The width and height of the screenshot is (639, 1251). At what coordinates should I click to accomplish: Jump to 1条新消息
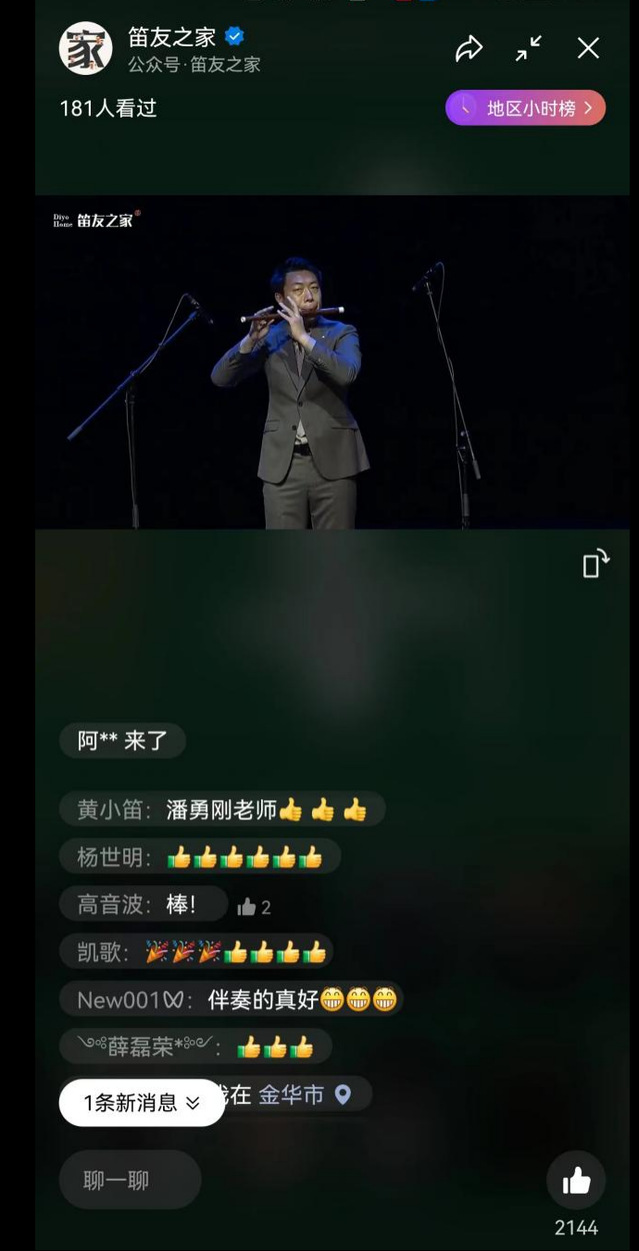[141, 1103]
